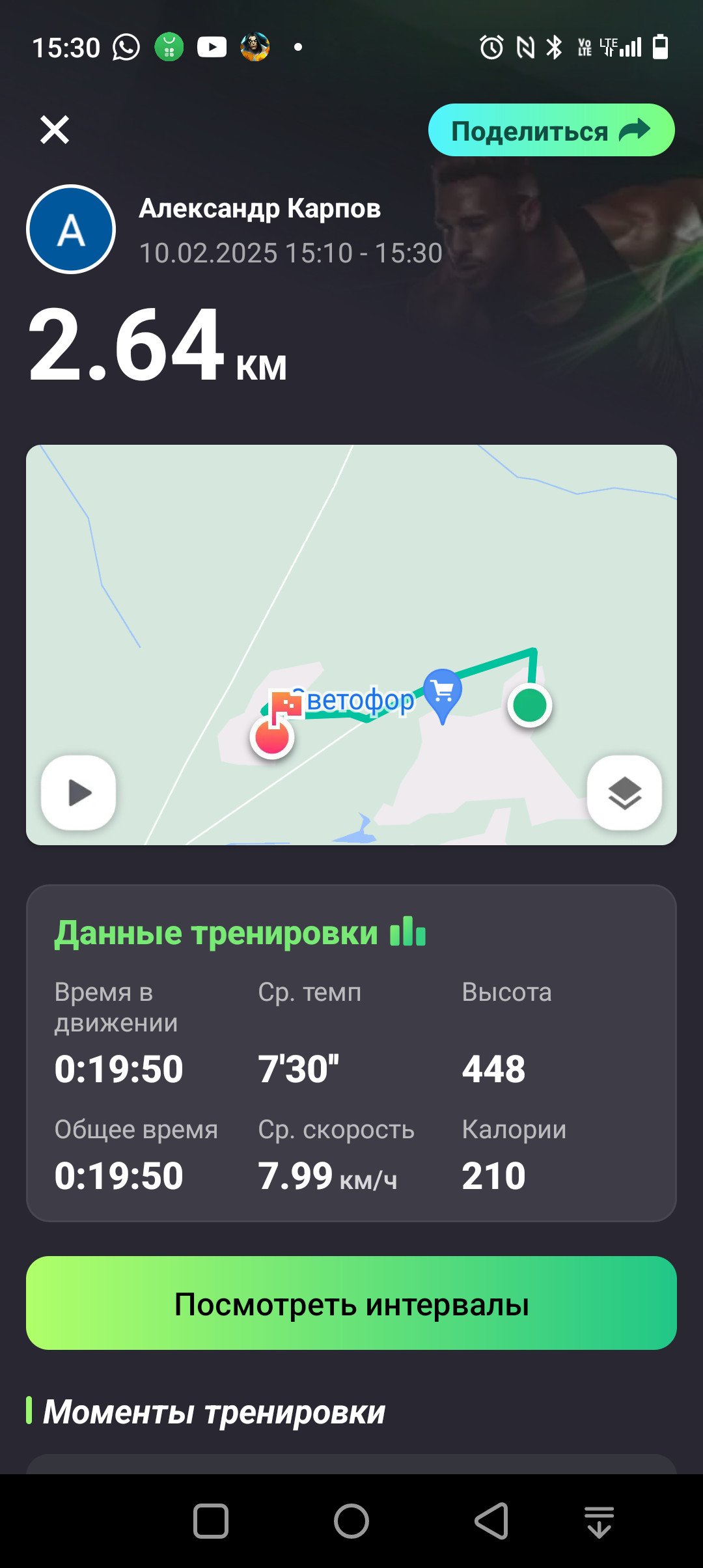The height and width of the screenshot is (1568, 703).
Task: Share the workout via Поделиться button
Action: click(551, 130)
